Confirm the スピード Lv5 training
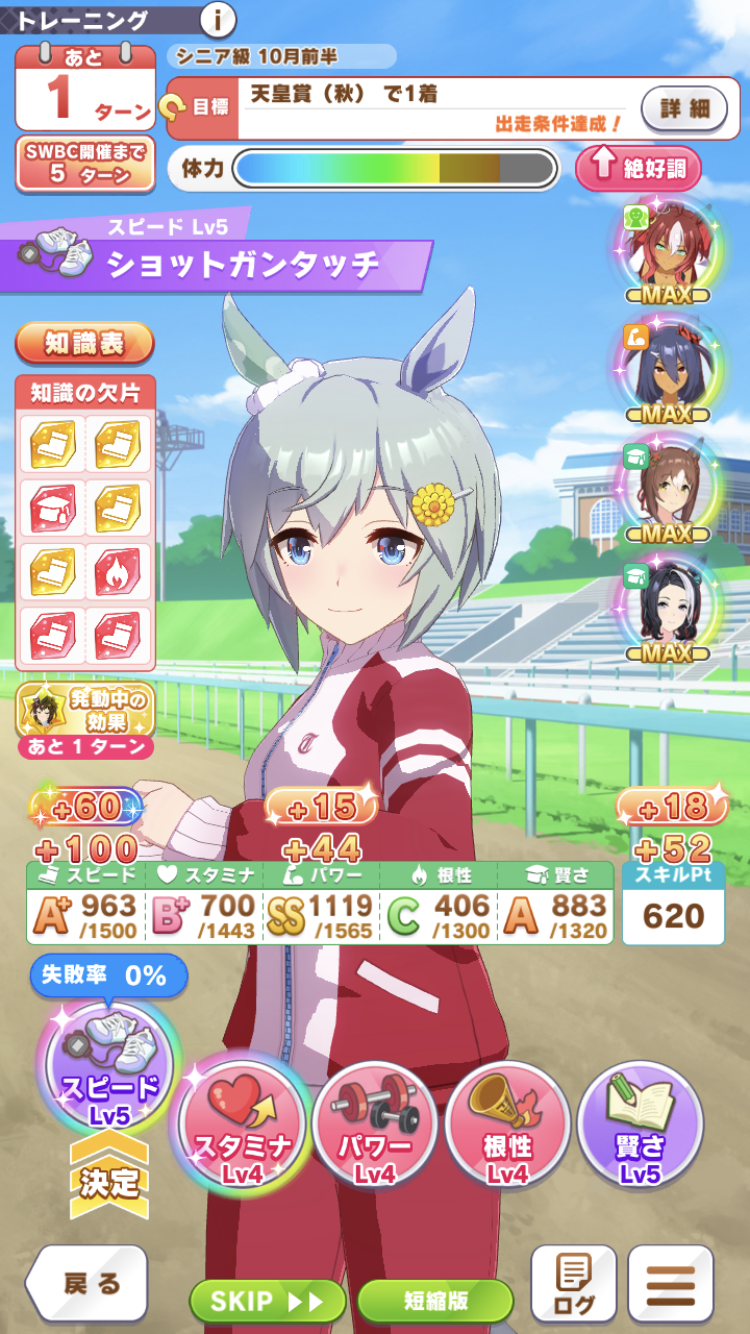This screenshot has width=750, height=1334. [109, 1072]
